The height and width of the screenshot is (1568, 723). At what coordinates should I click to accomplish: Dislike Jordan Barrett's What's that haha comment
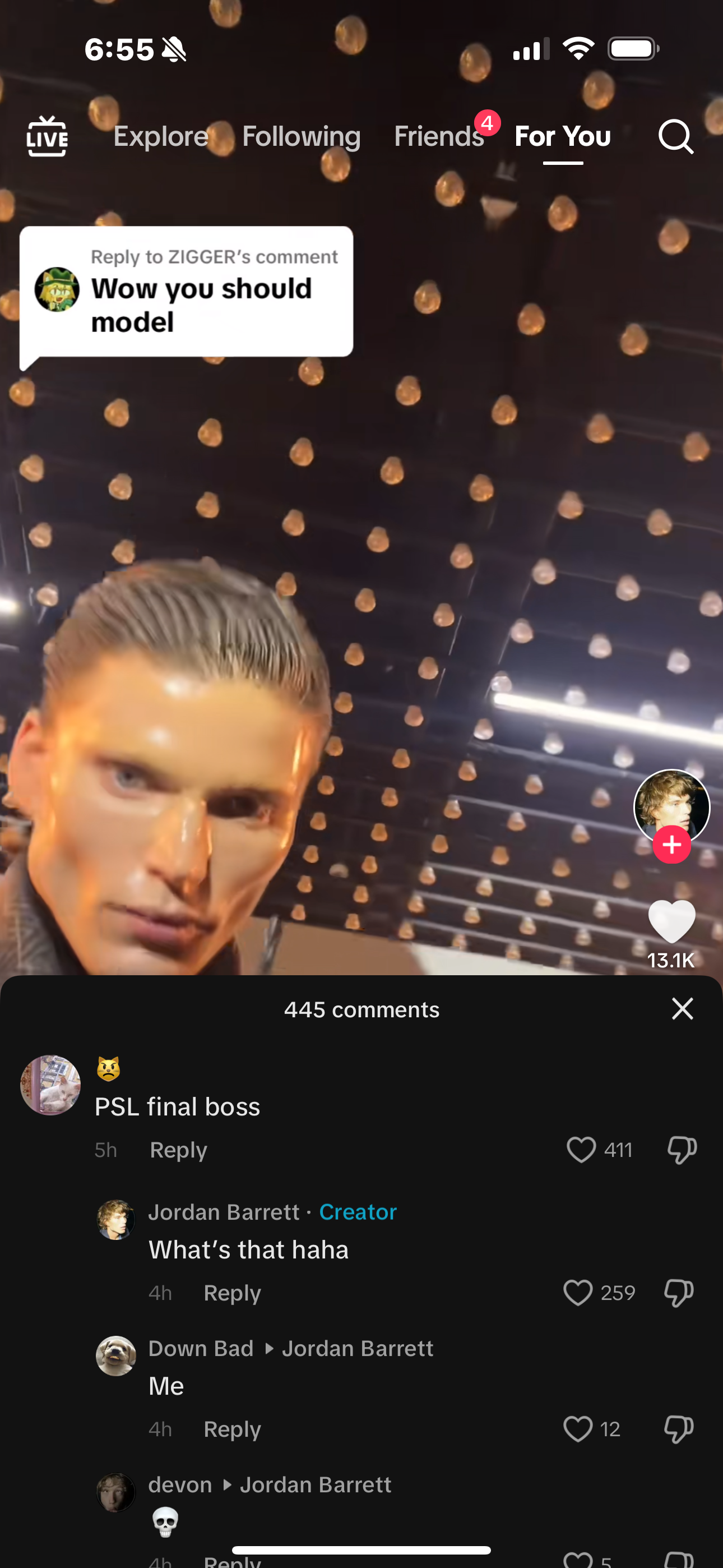click(x=679, y=1292)
